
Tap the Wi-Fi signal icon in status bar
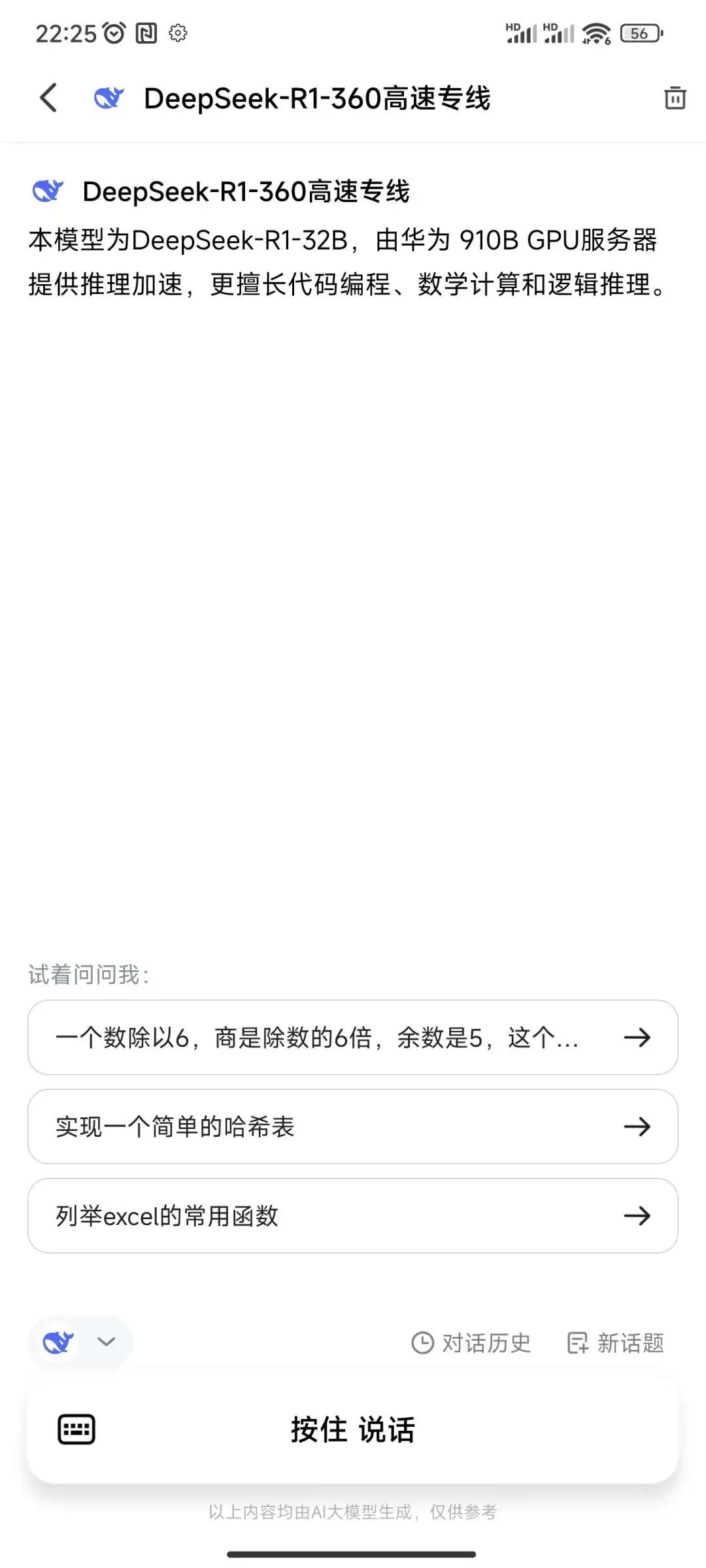(x=594, y=33)
